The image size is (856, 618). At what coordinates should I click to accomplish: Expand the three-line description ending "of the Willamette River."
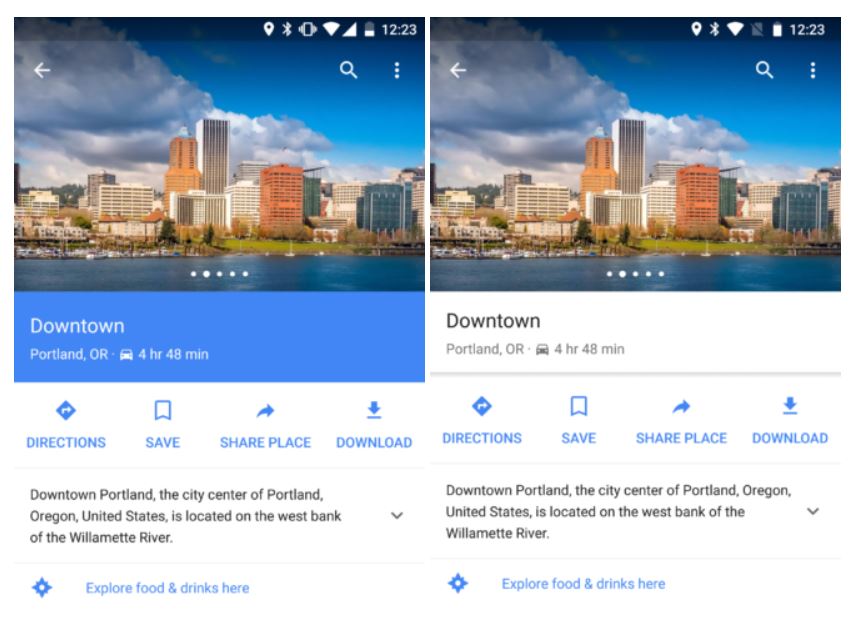pos(397,515)
